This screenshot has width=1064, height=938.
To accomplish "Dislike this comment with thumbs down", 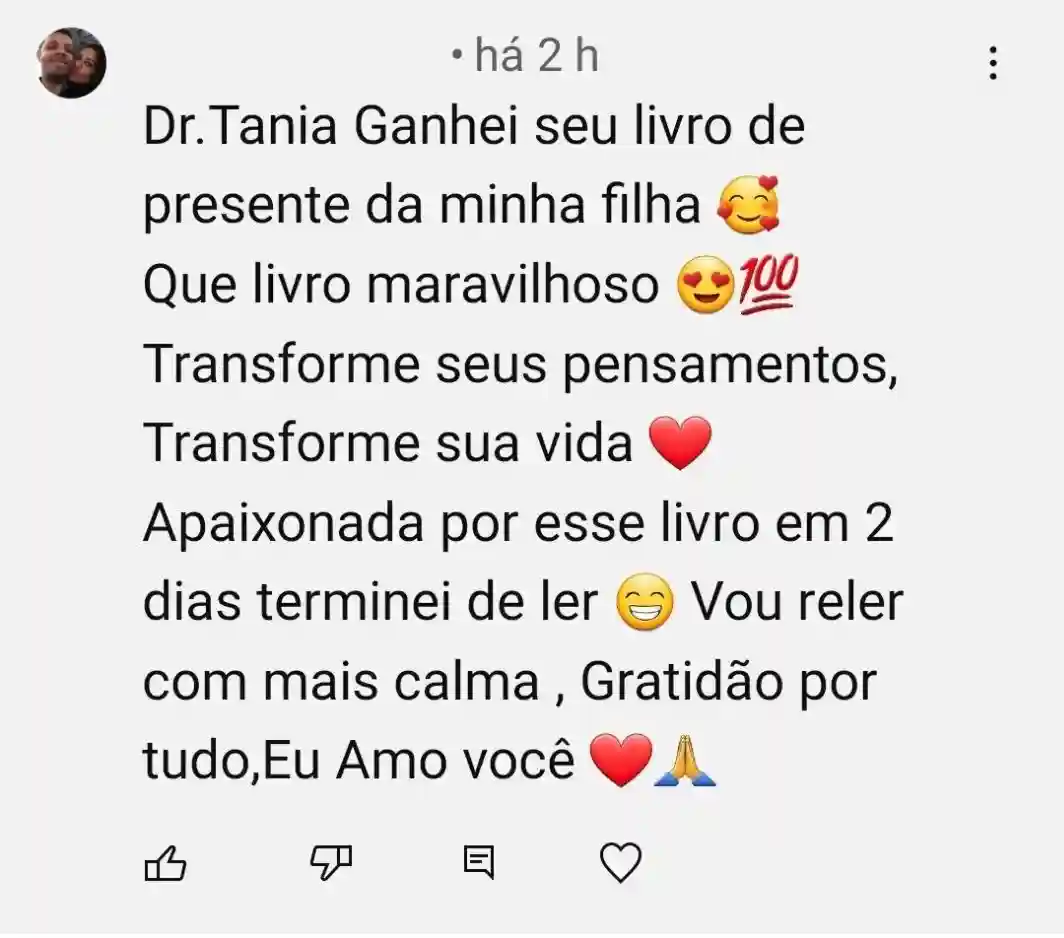I will point(331,862).
